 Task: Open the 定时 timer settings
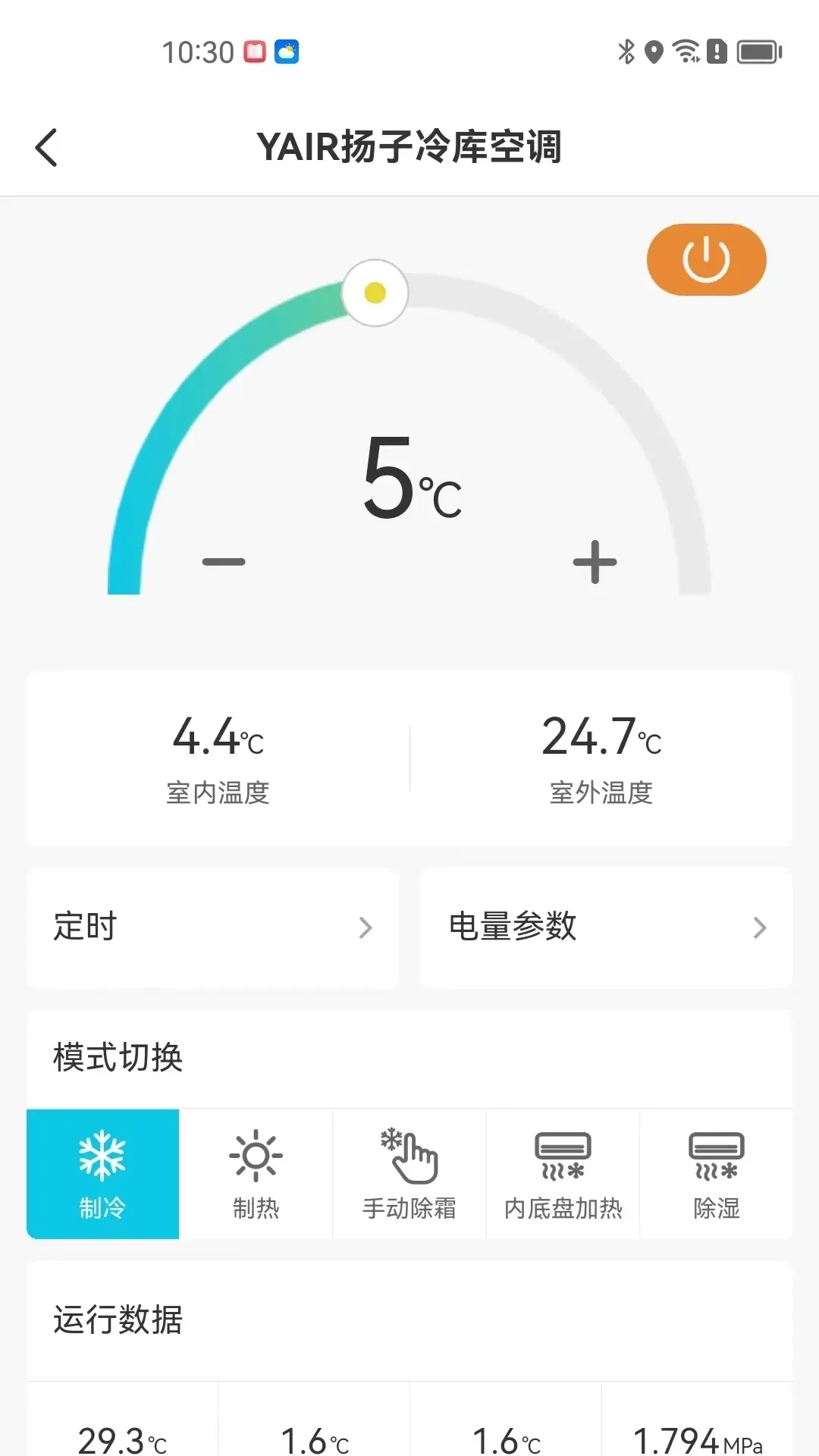pyautogui.click(x=212, y=927)
